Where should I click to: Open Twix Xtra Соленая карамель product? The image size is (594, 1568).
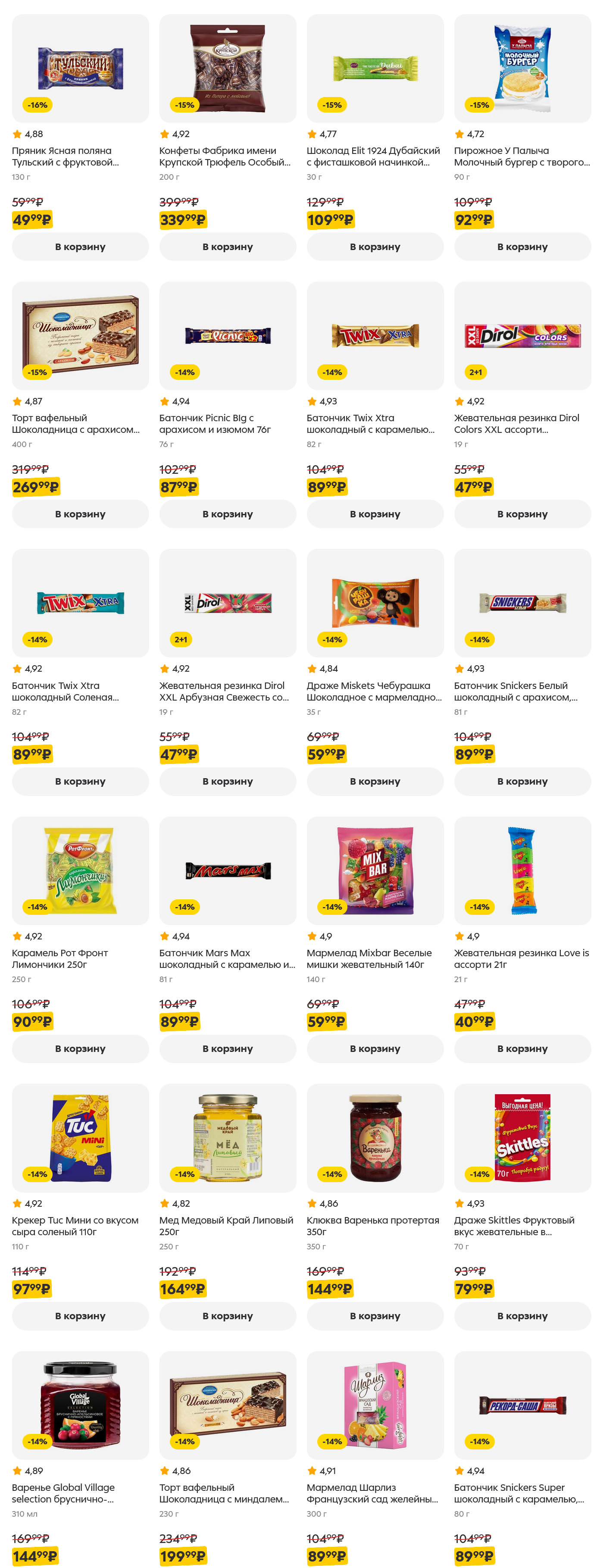tap(80, 603)
